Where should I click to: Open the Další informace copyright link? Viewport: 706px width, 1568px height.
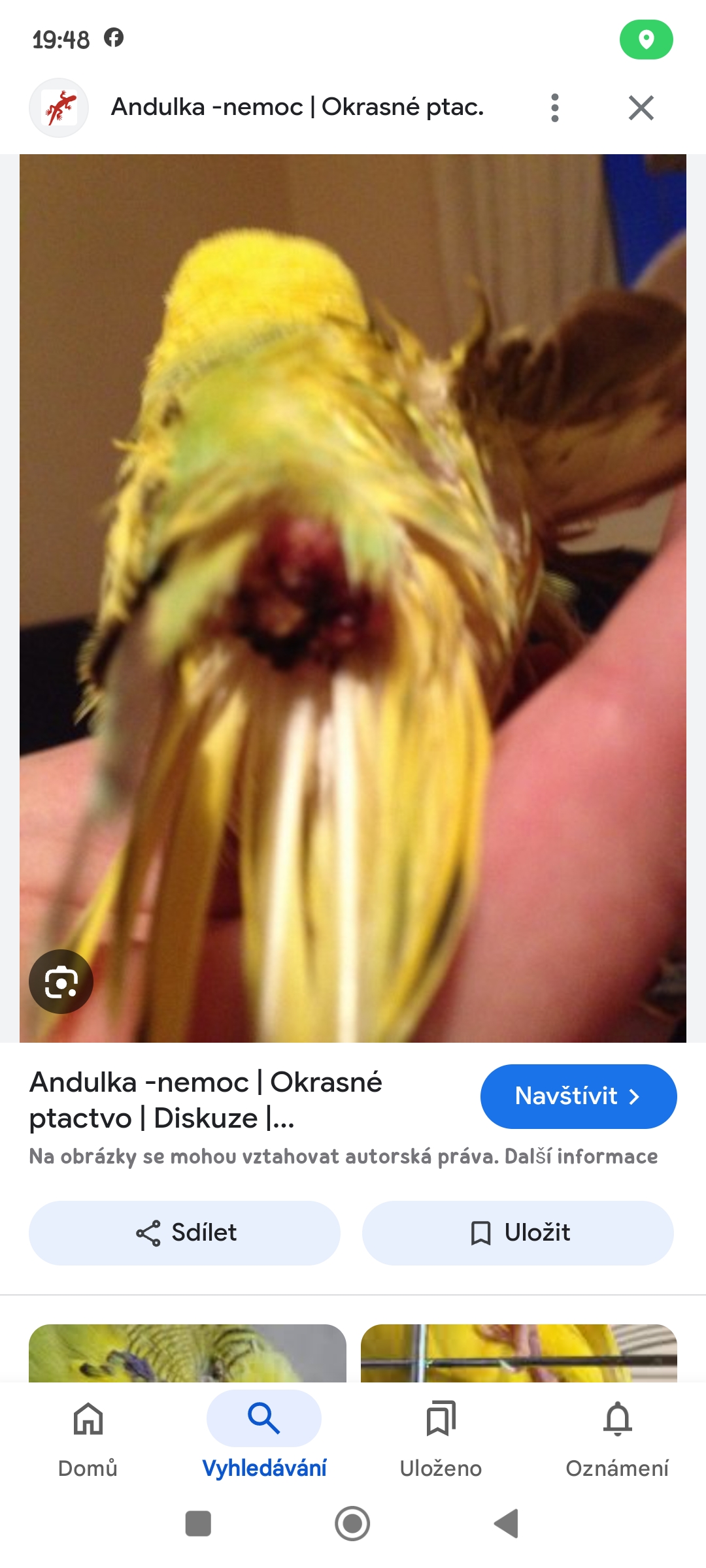click(x=581, y=1156)
